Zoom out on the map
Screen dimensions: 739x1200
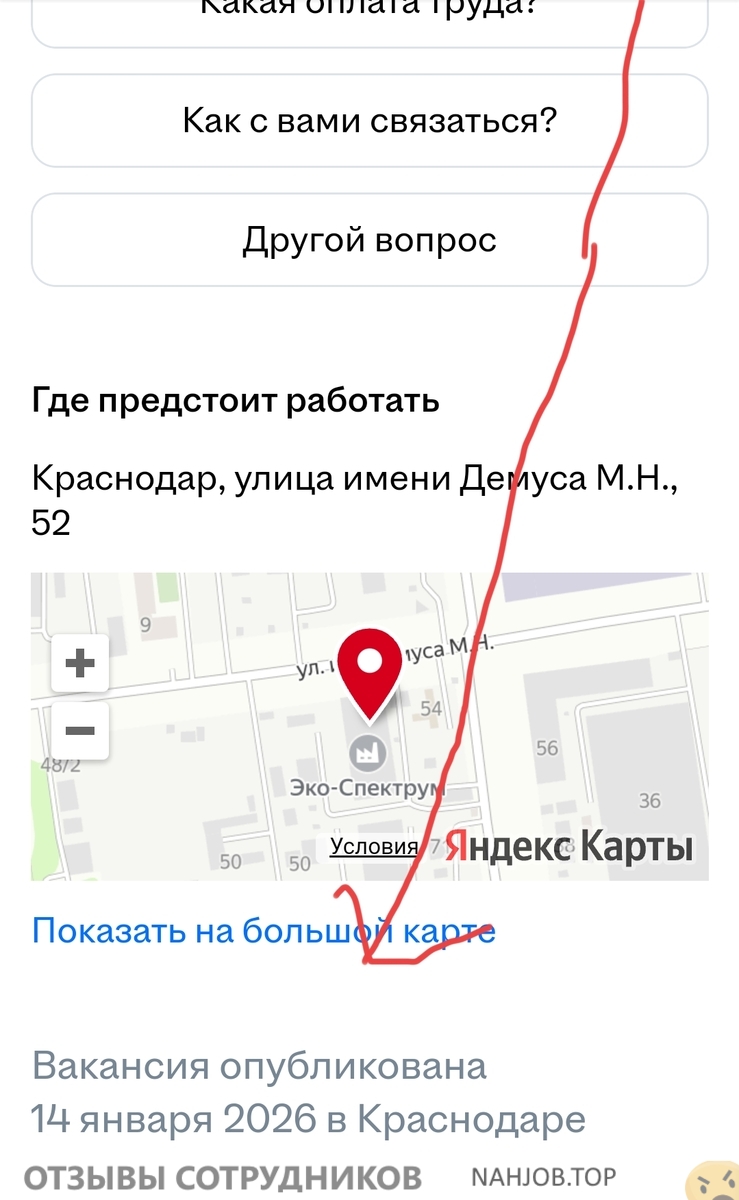pos(80,731)
